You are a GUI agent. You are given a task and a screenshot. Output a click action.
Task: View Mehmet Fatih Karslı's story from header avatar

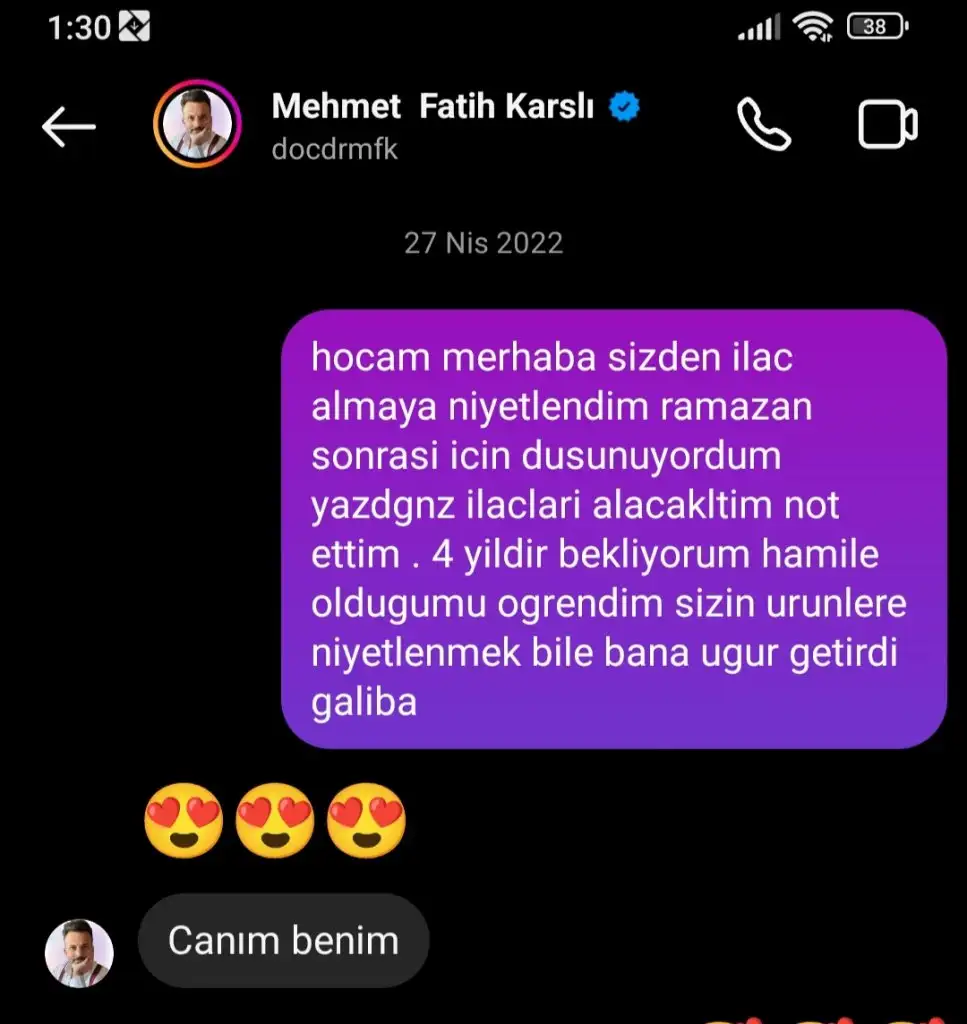point(197,126)
